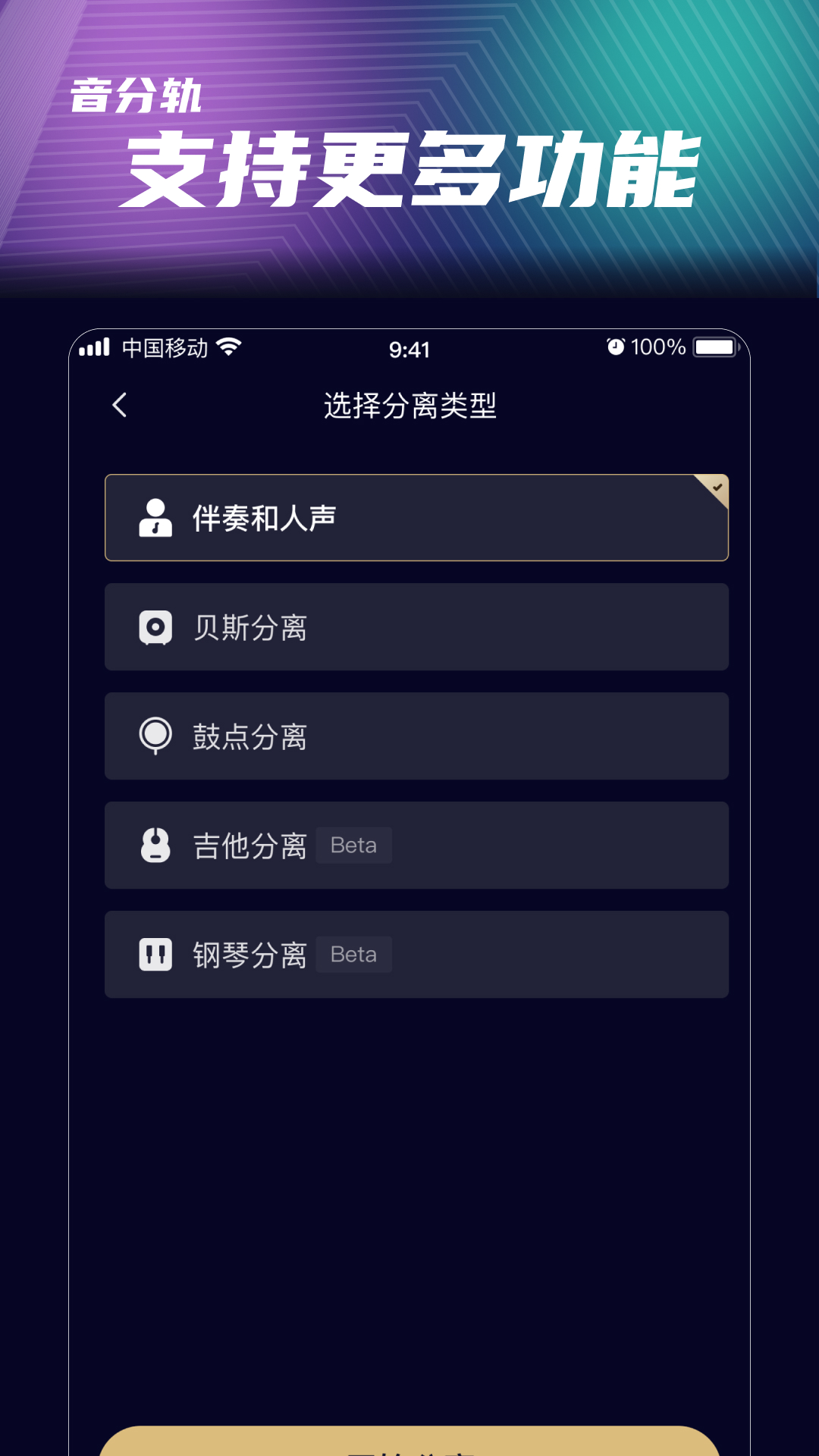Select the 鼓点分离 separation option
819x1456 pixels.
click(416, 736)
